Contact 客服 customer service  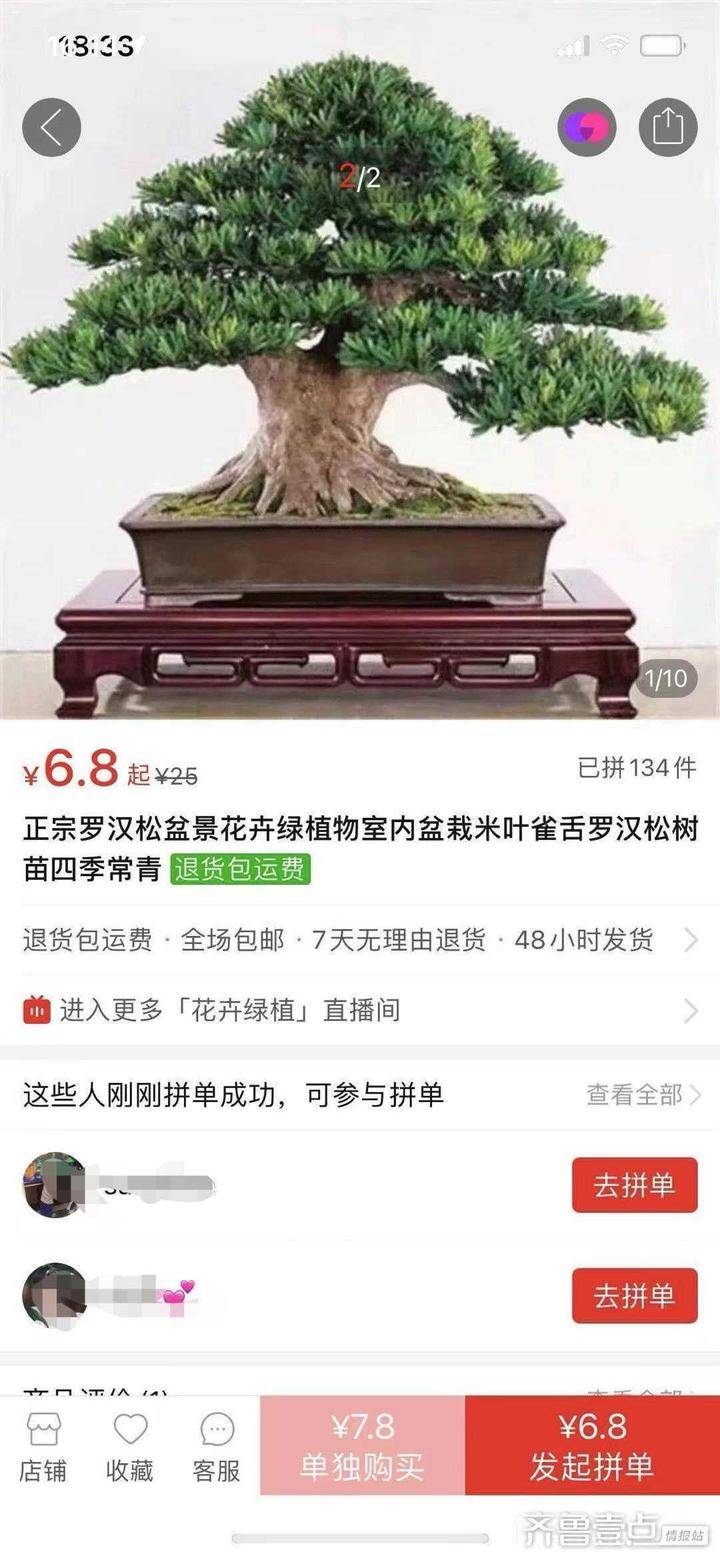[217, 1446]
